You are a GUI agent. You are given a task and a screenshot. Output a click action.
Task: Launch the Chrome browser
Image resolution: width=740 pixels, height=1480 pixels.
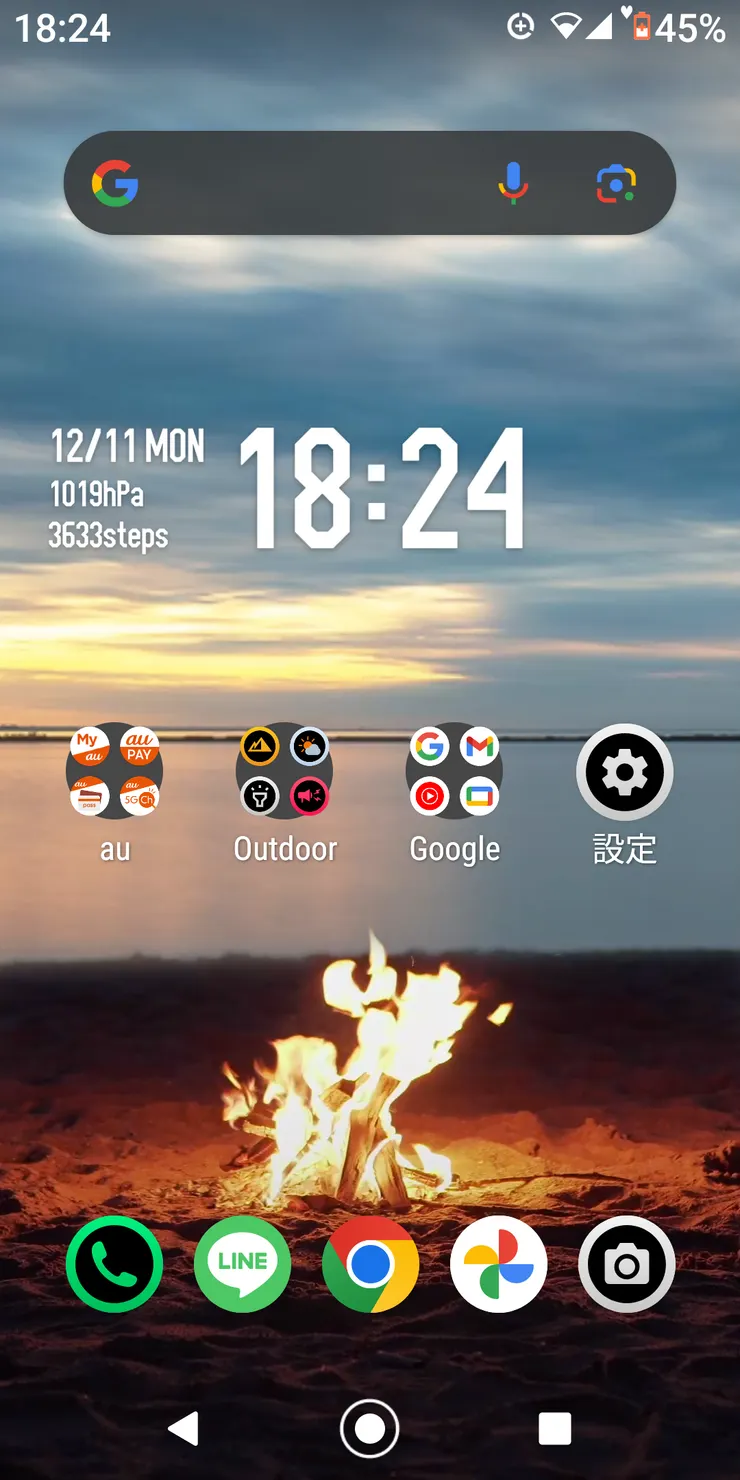coord(370,1264)
